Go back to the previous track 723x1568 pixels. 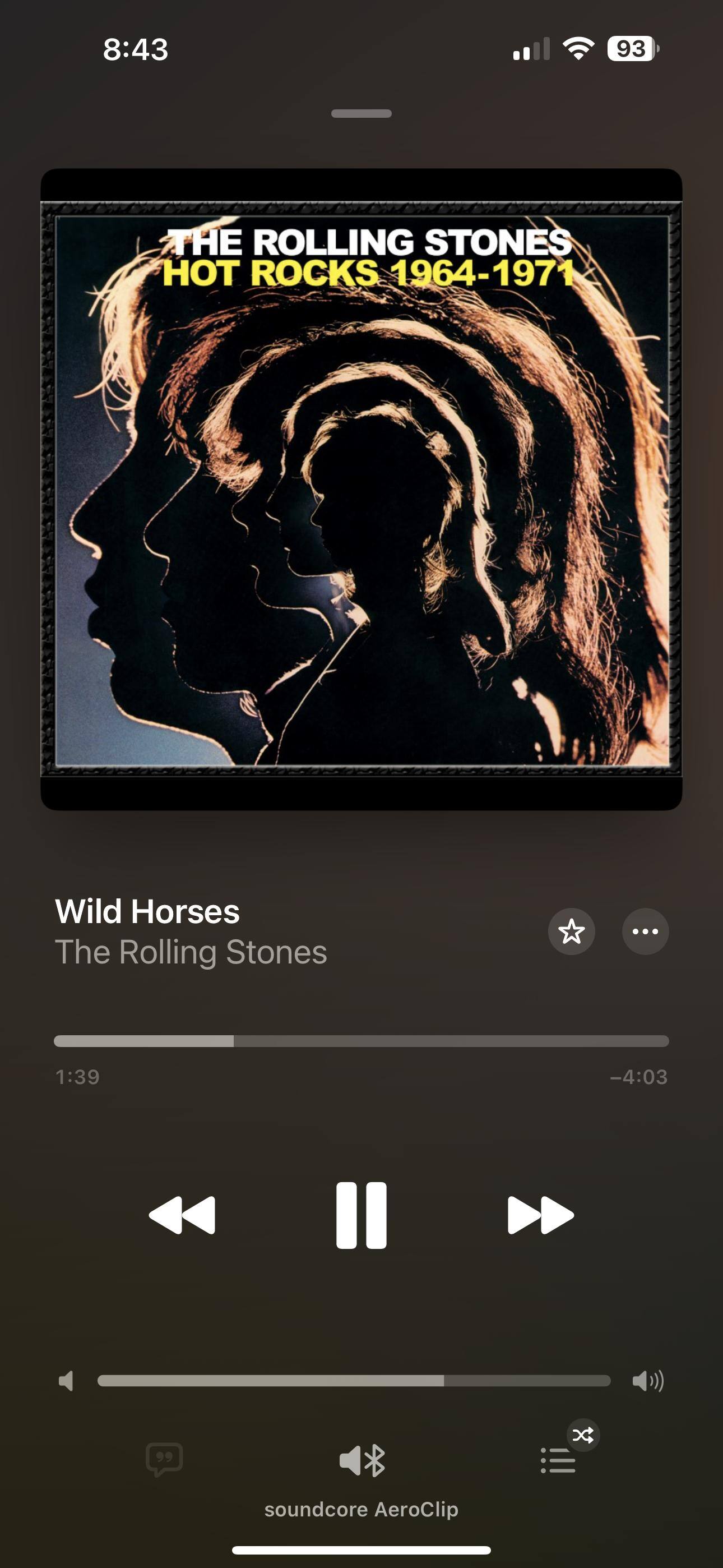[x=182, y=1215]
